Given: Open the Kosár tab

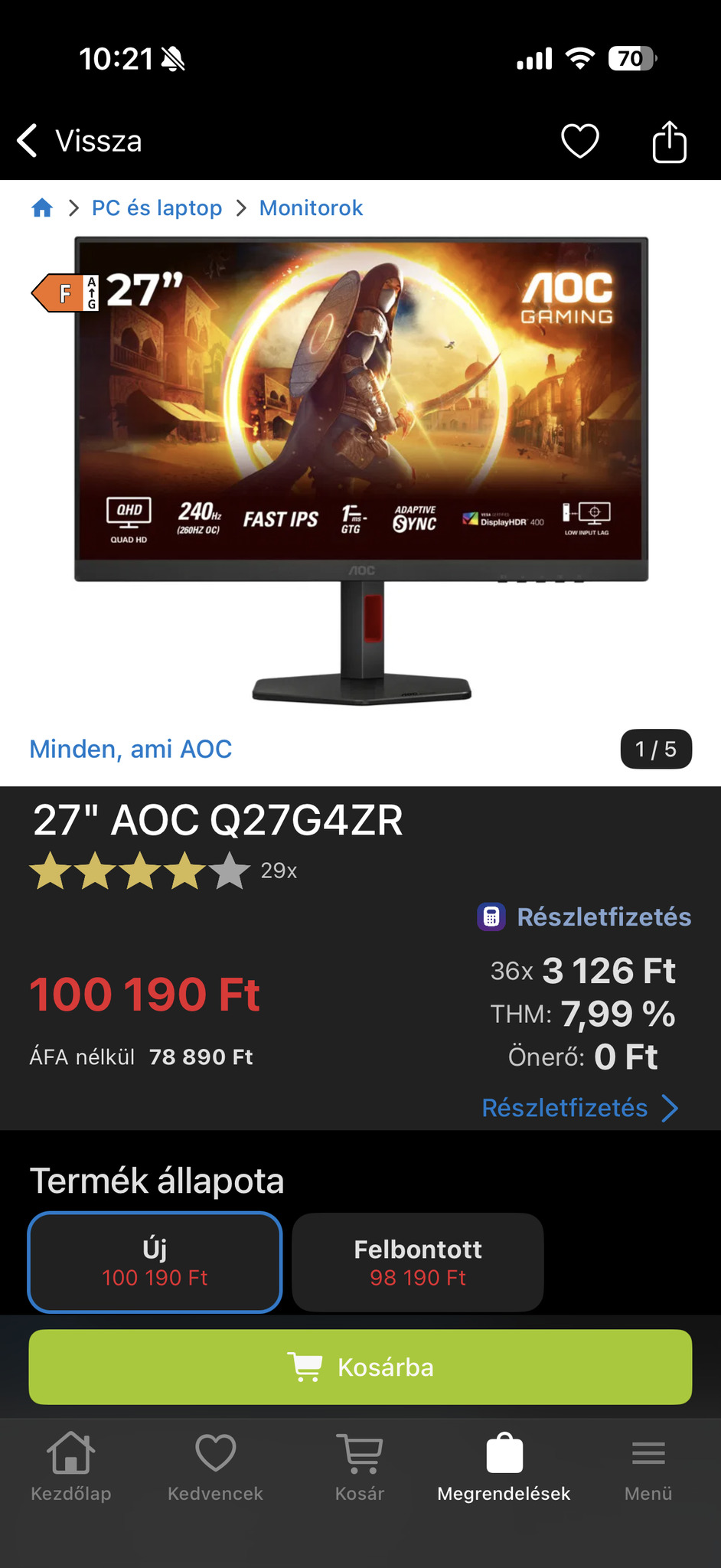Looking at the screenshot, I should [x=360, y=1466].
